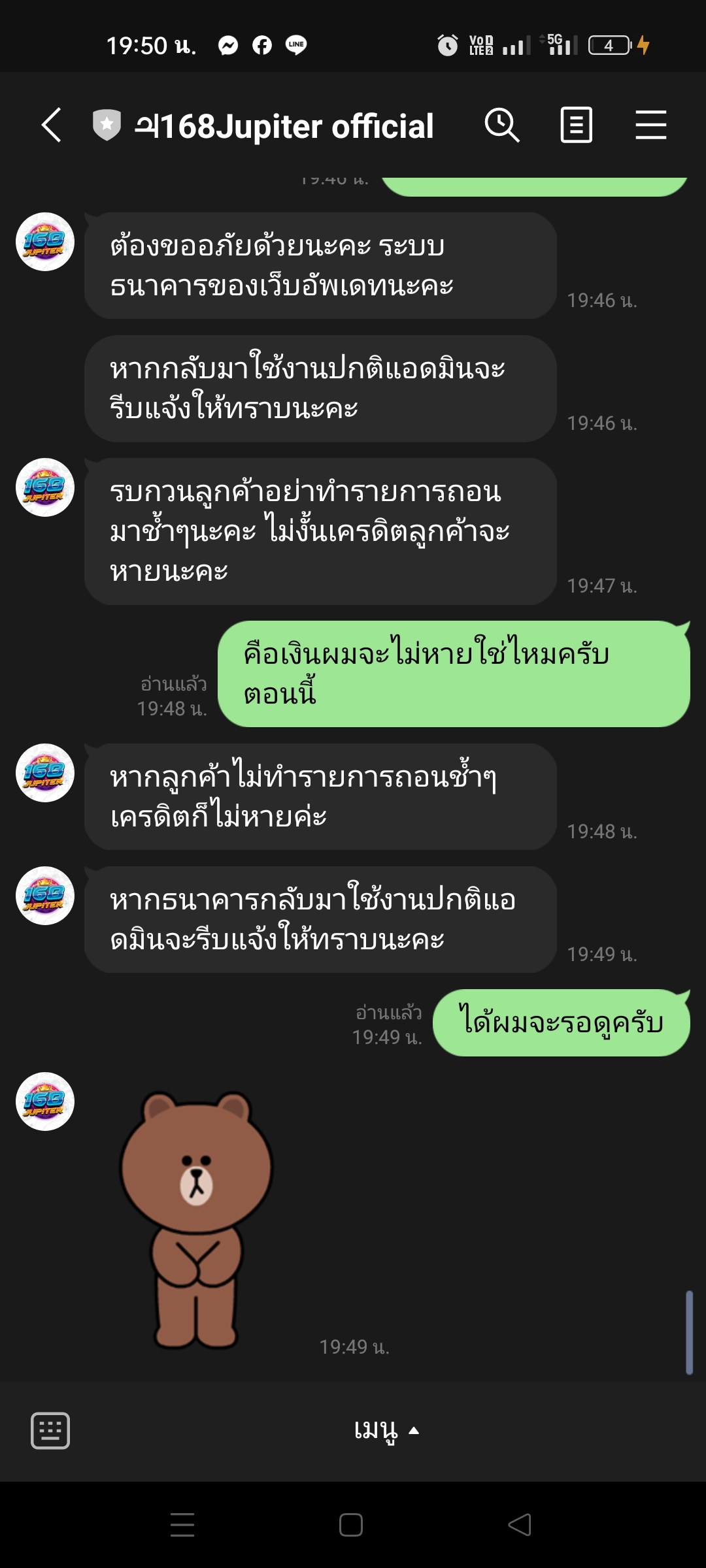Search within this chat history

pos(501,125)
